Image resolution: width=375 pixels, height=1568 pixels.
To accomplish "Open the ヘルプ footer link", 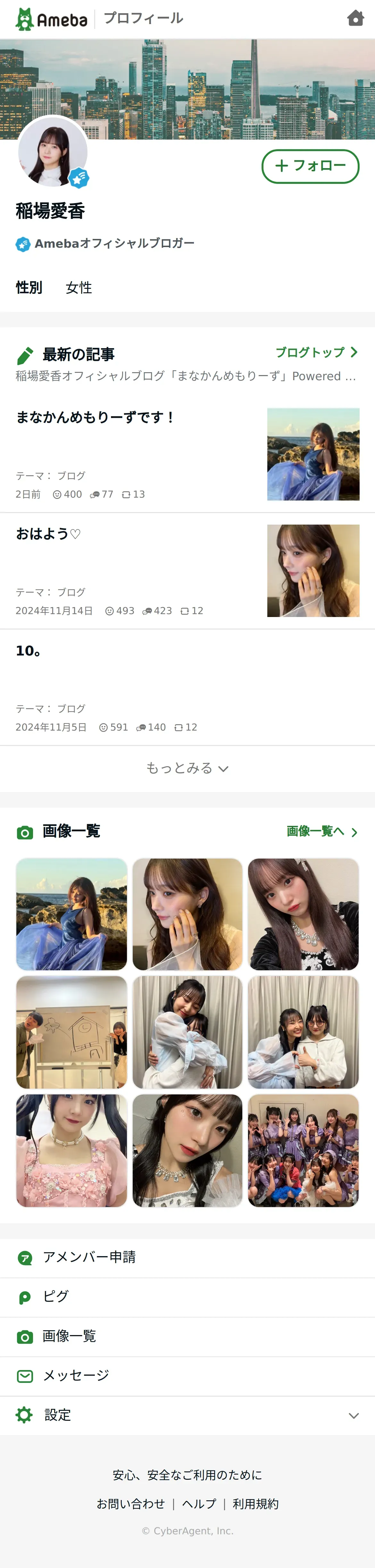I will click(x=199, y=1504).
